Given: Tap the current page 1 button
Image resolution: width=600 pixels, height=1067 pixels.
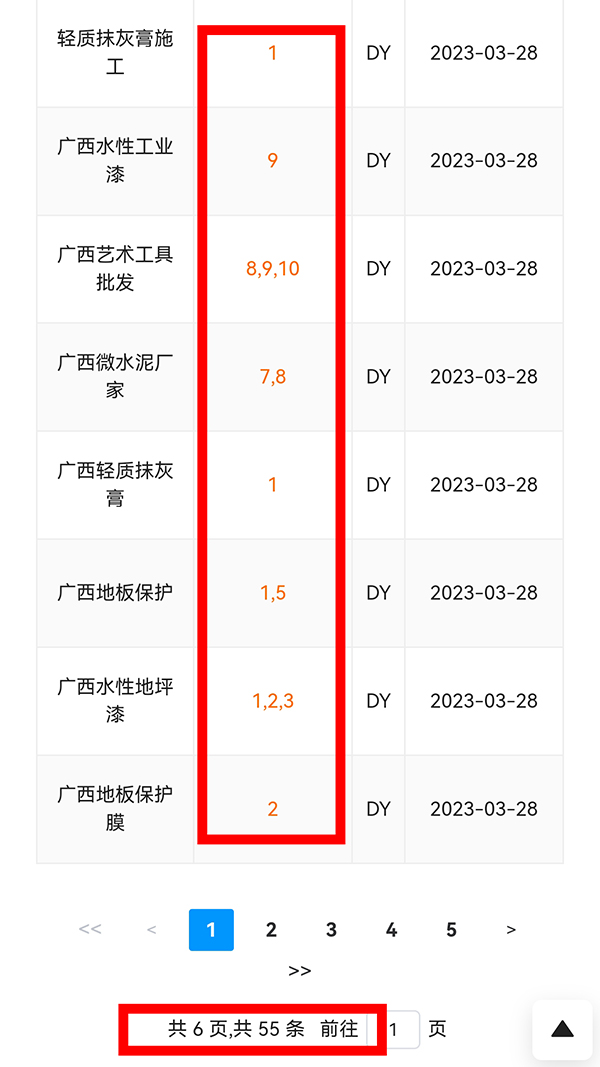Looking at the screenshot, I should (211, 930).
